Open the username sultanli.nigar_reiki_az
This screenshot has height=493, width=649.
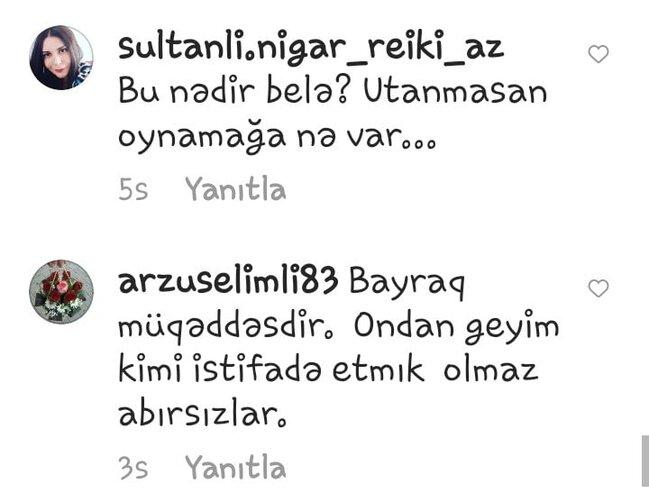point(310,46)
